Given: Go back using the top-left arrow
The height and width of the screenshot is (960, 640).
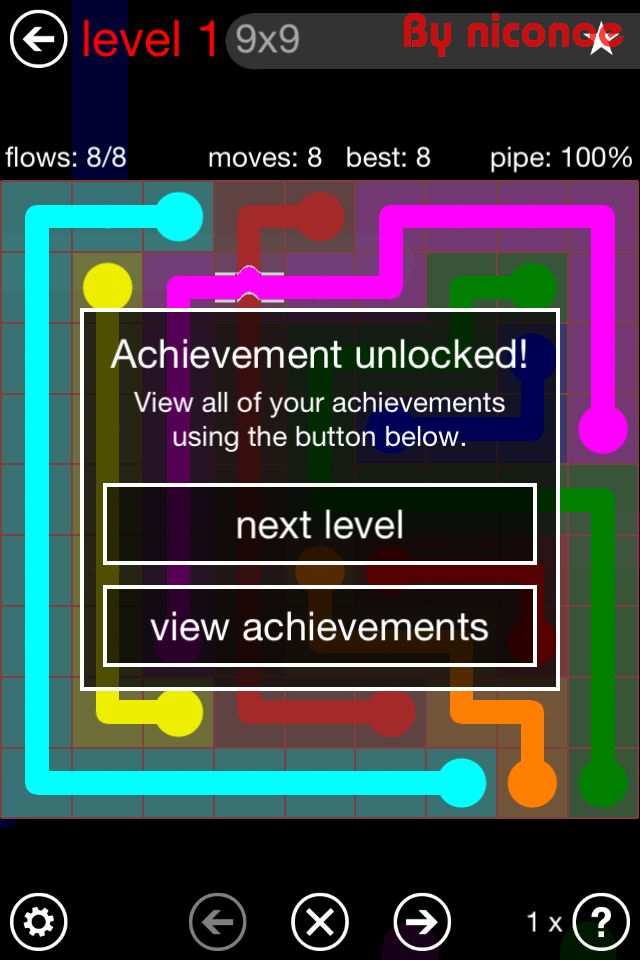Looking at the screenshot, I should click(x=38, y=39).
